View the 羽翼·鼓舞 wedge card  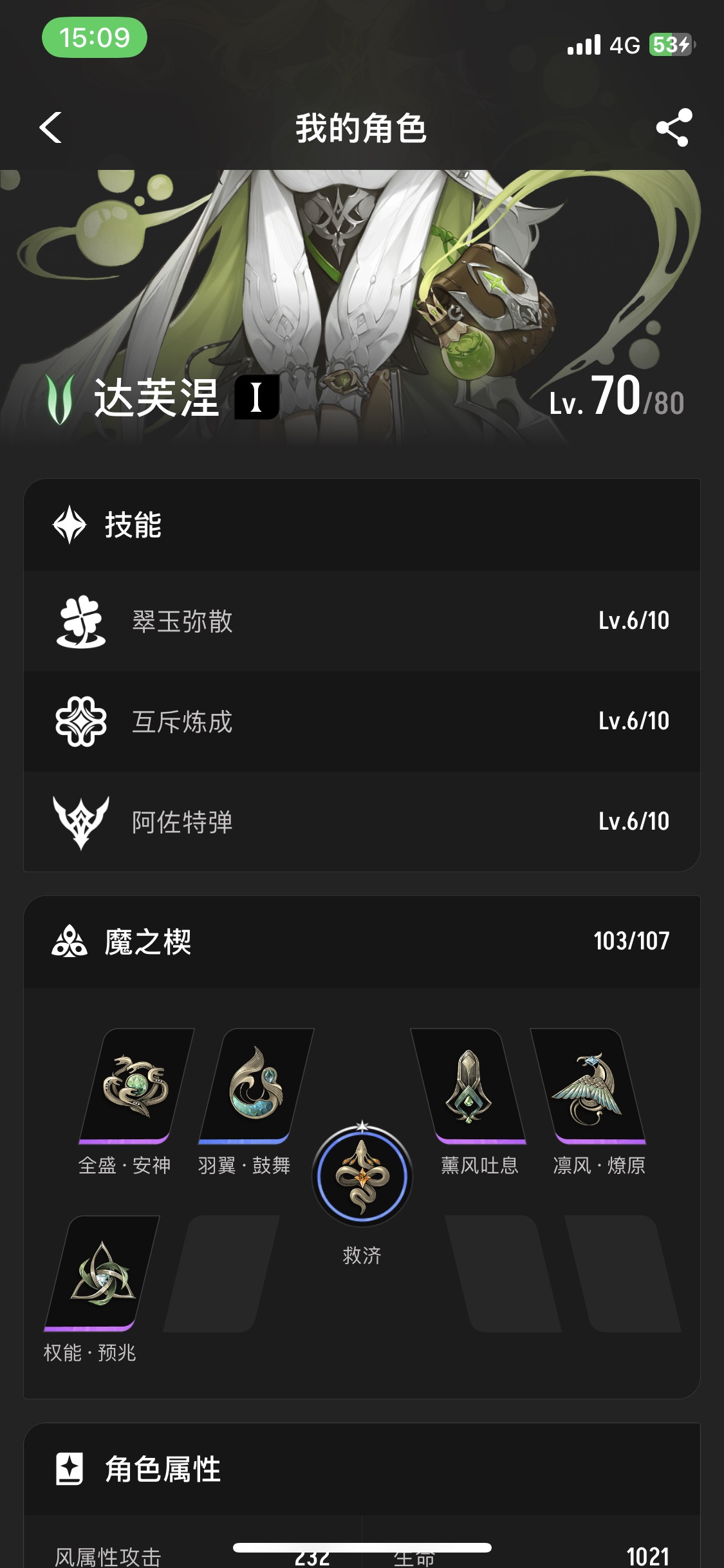(256, 1086)
